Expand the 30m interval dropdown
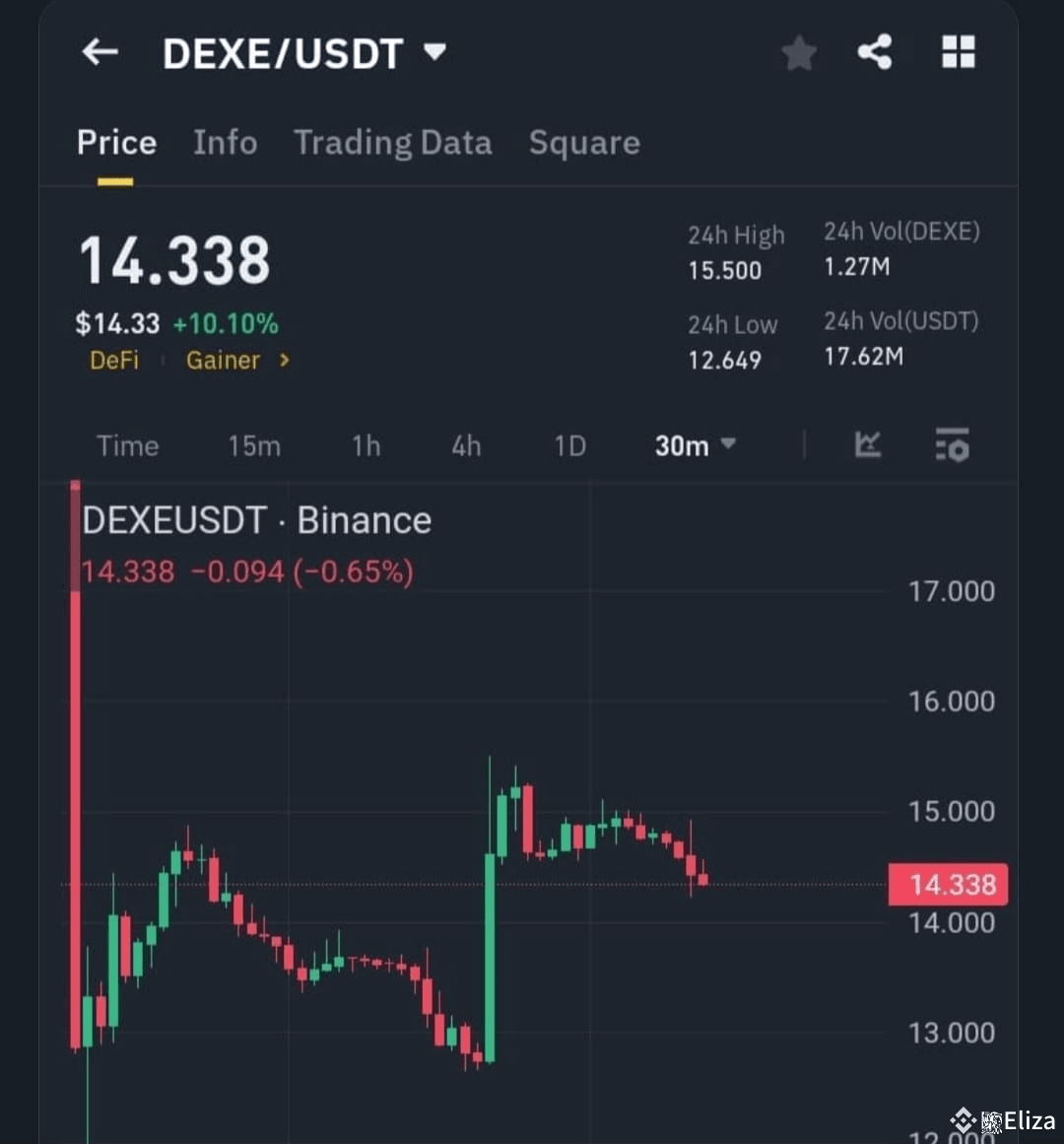This screenshot has width=1064, height=1144. (x=695, y=446)
